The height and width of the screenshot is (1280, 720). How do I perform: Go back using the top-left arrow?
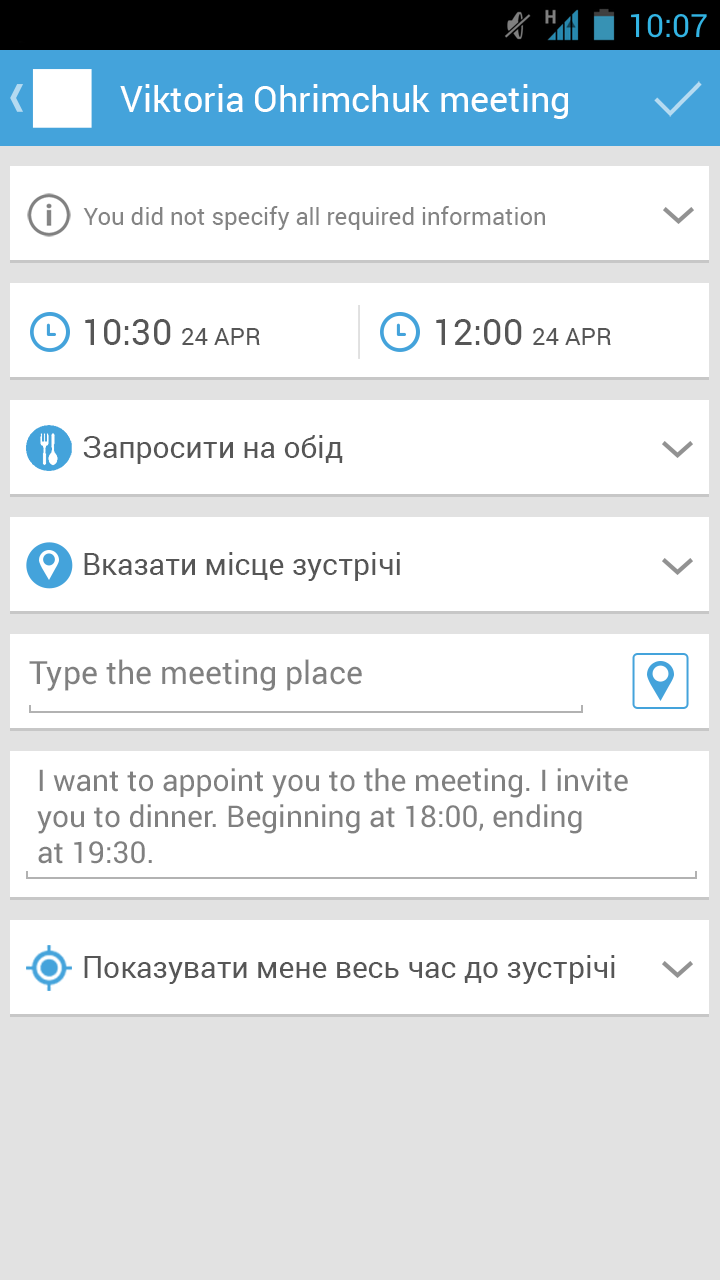(x=18, y=98)
